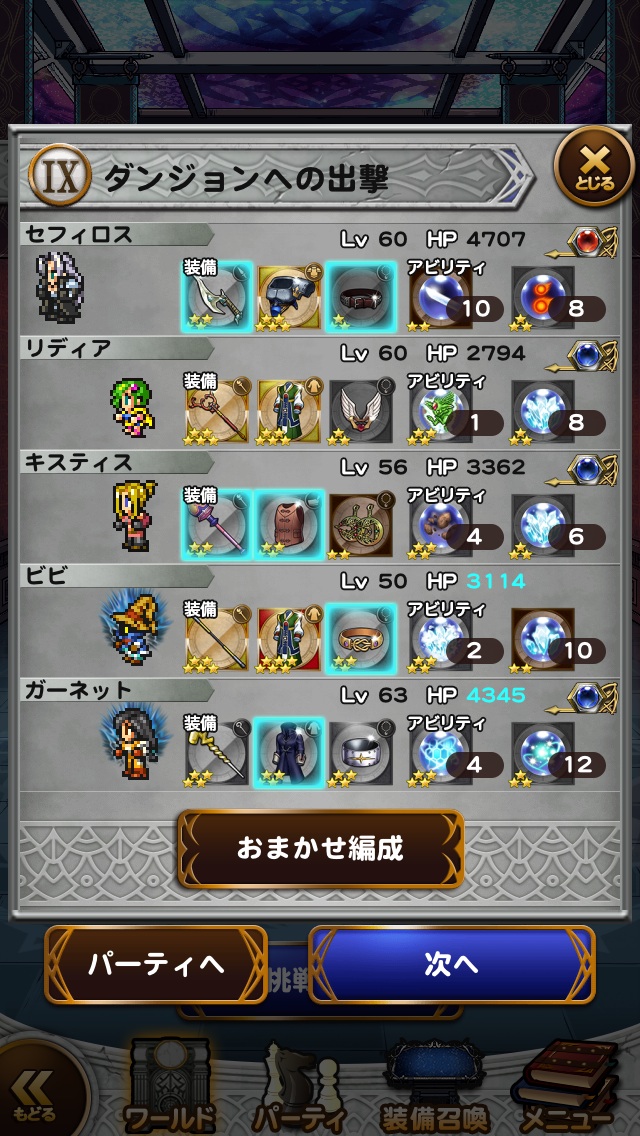
Task: Open リディア's armor slot
Action: tap(288, 411)
